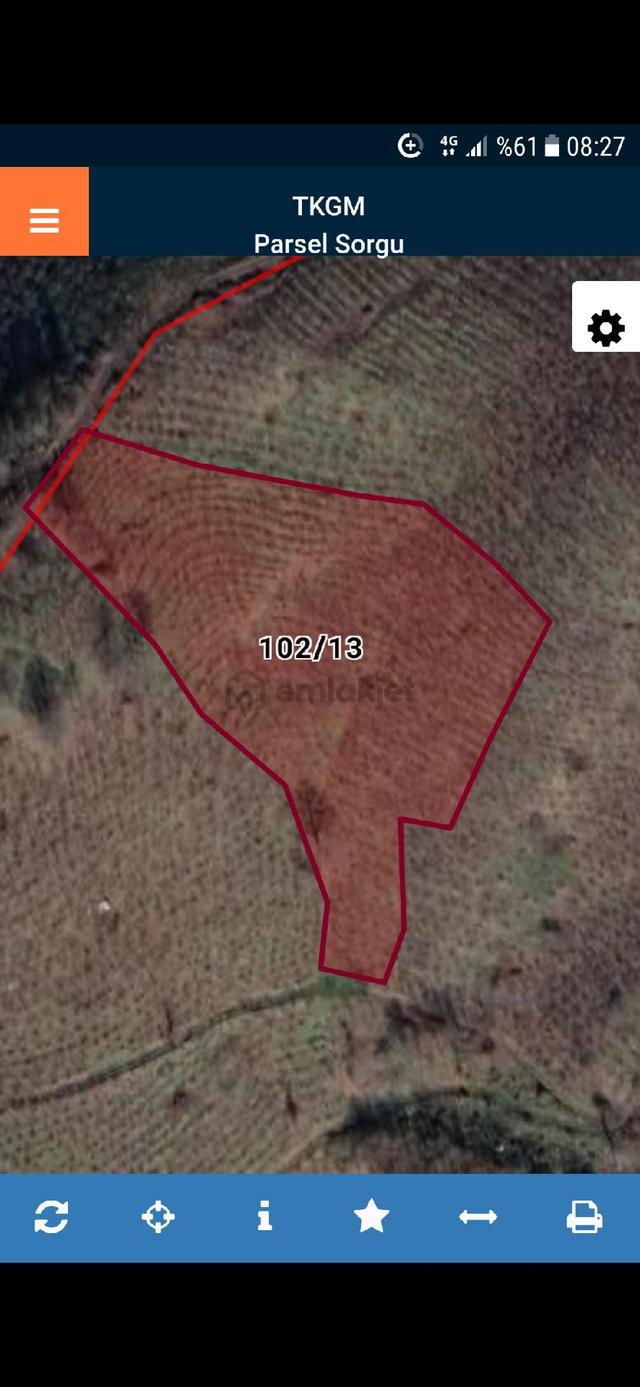
Task: Show parcel info with the i icon
Action: [265, 1217]
